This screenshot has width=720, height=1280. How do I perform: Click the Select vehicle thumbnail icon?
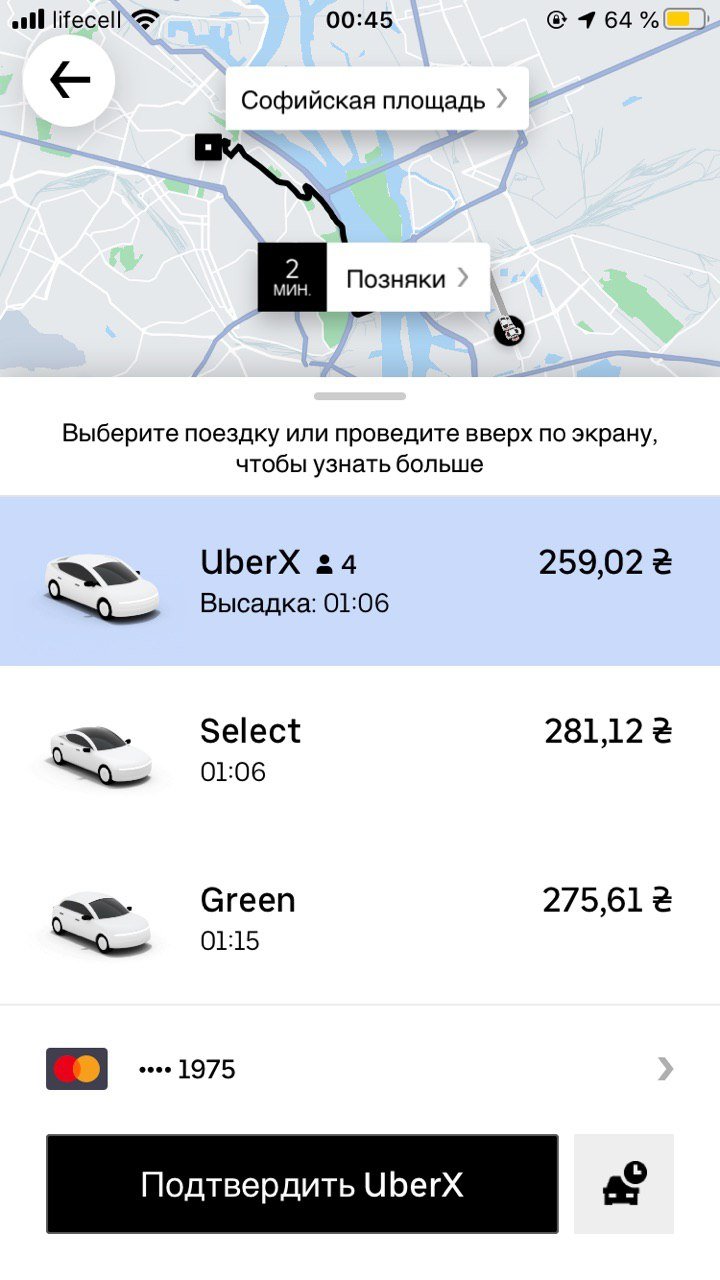[100, 750]
